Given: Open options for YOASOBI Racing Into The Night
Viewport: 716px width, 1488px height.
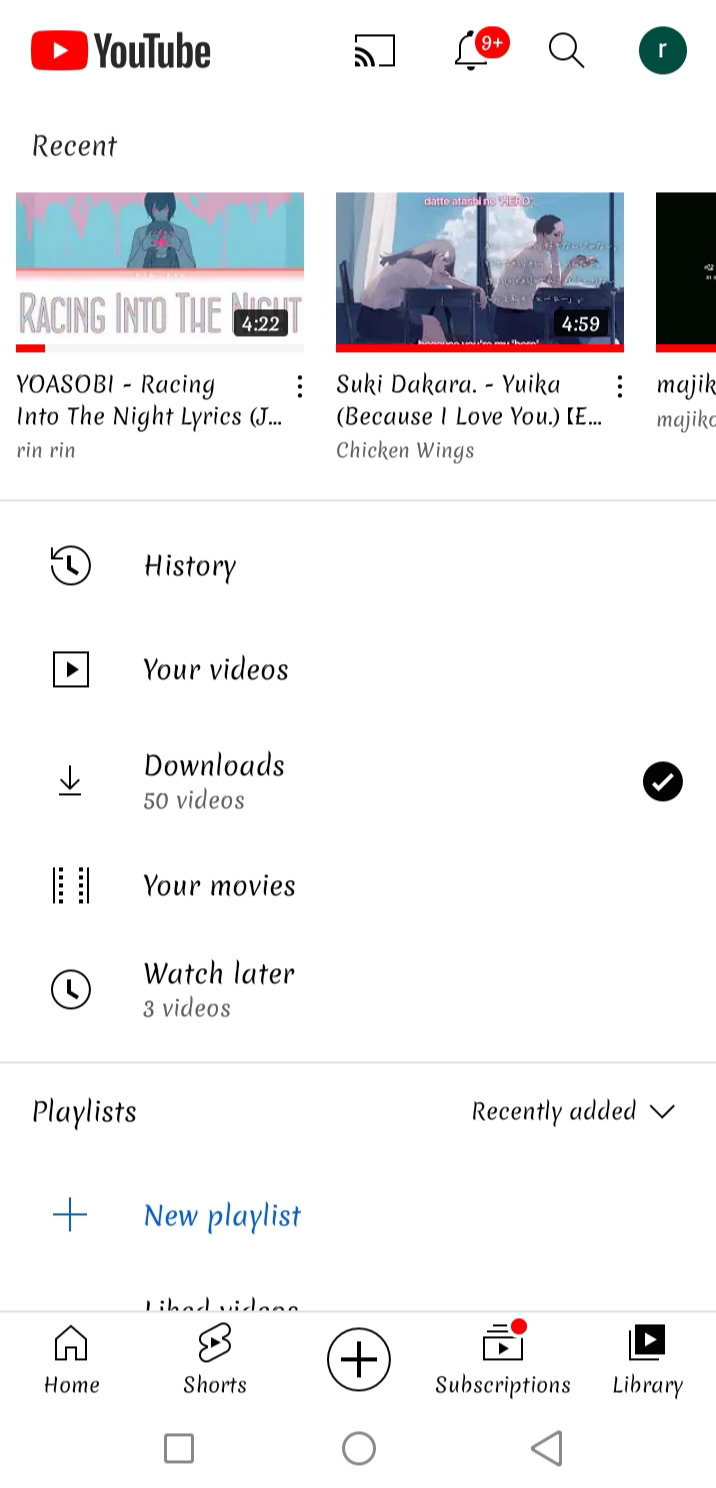Looking at the screenshot, I should (299, 386).
